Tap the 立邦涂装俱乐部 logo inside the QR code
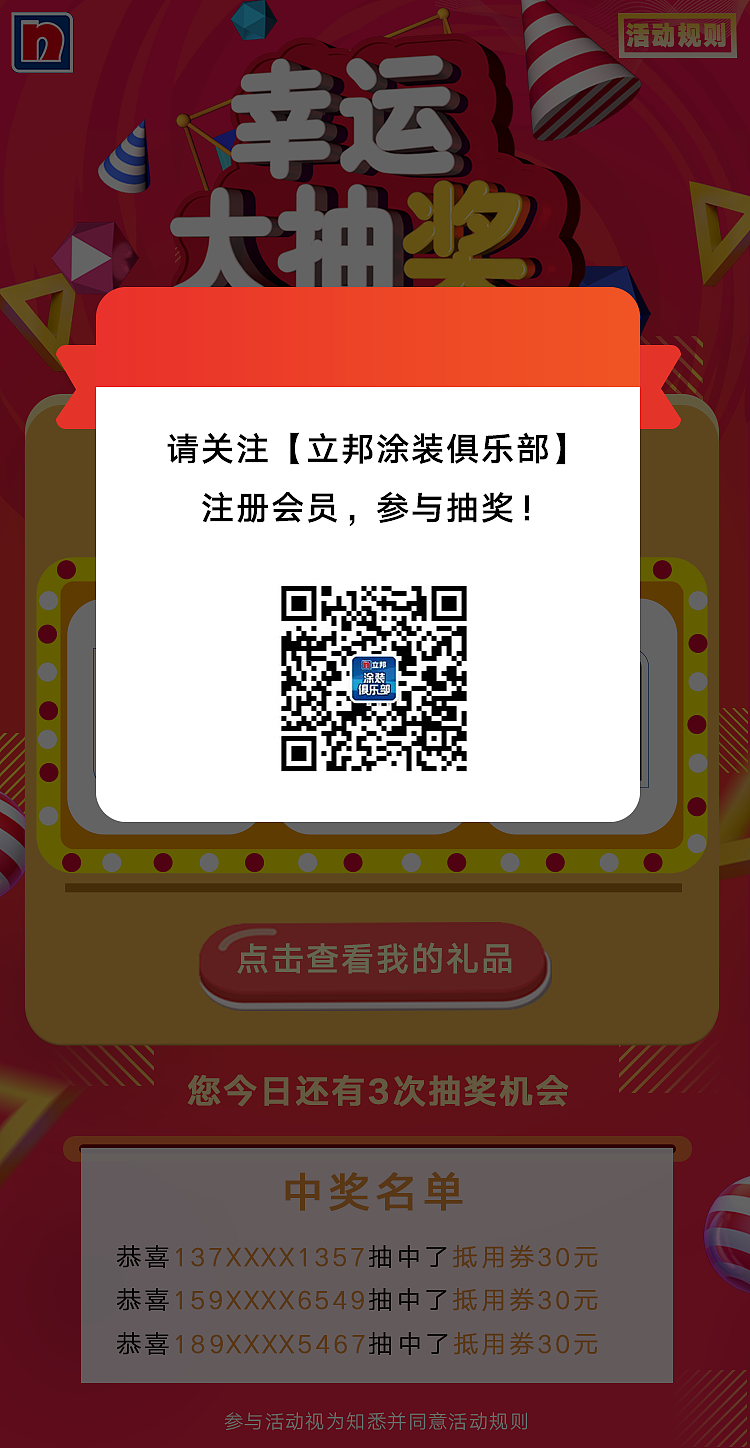 tap(374, 680)
